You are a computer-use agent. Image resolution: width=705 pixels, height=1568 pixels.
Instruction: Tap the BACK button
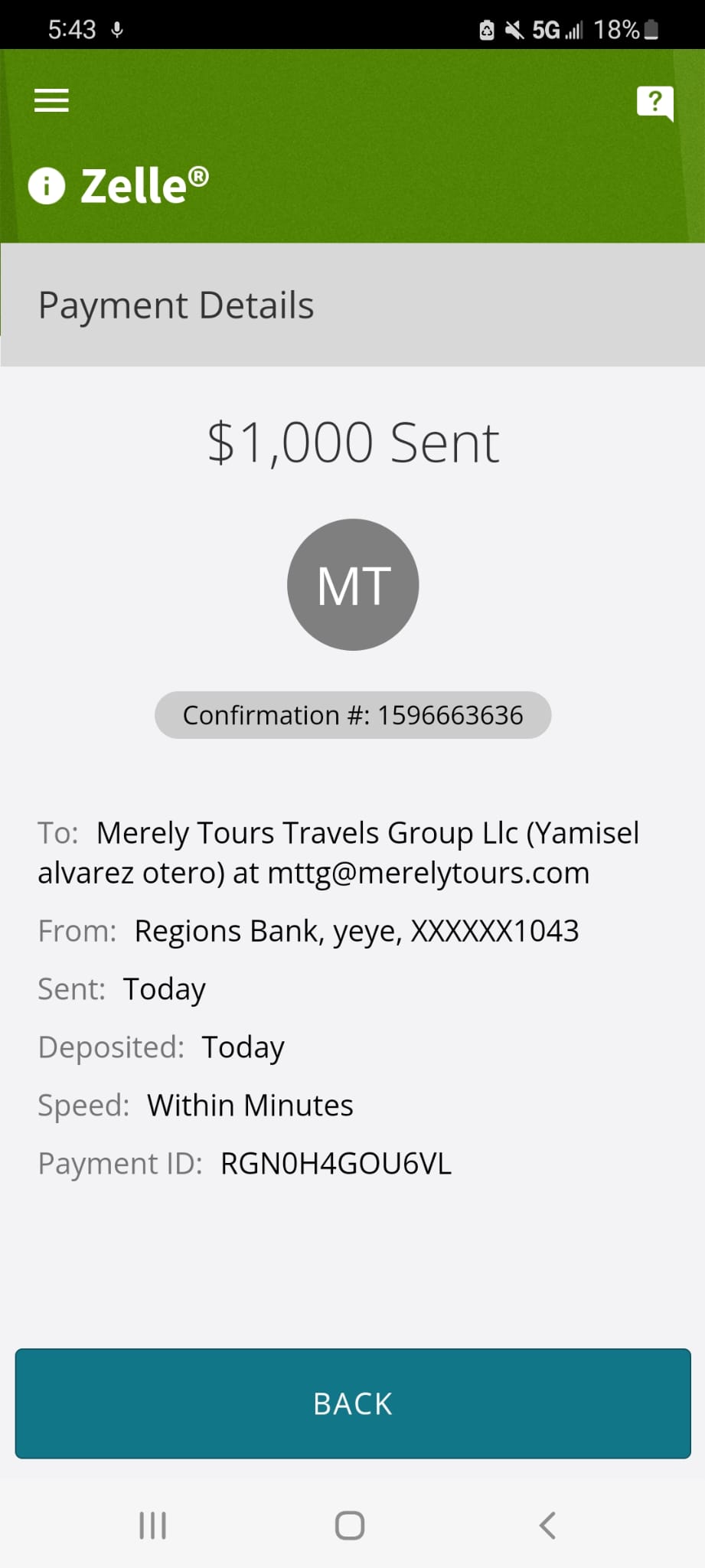353,1403
